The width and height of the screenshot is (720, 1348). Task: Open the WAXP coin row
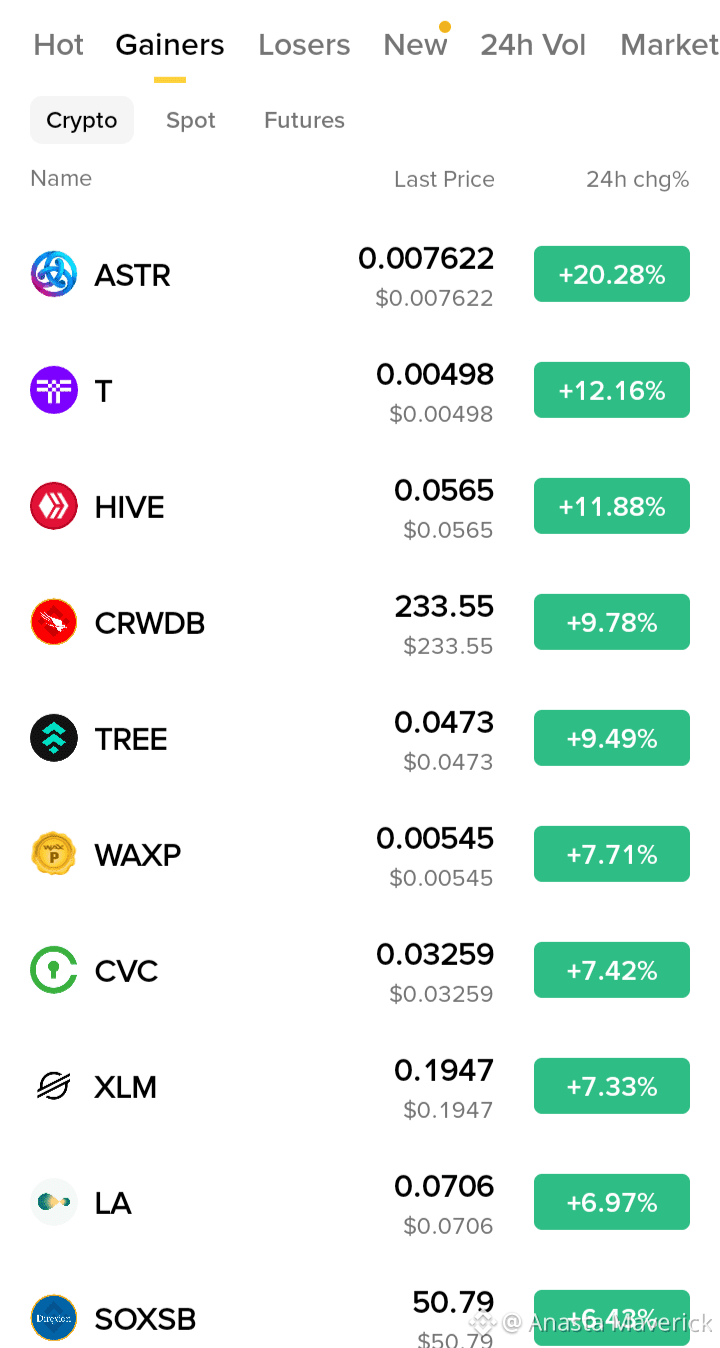[360, 854]
